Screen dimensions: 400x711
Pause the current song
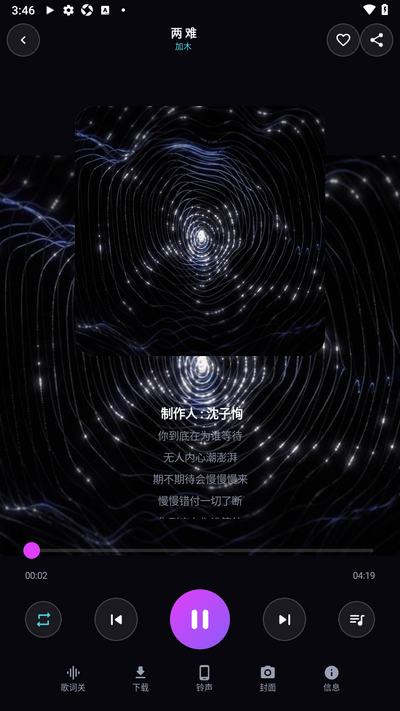pos(200,619)
